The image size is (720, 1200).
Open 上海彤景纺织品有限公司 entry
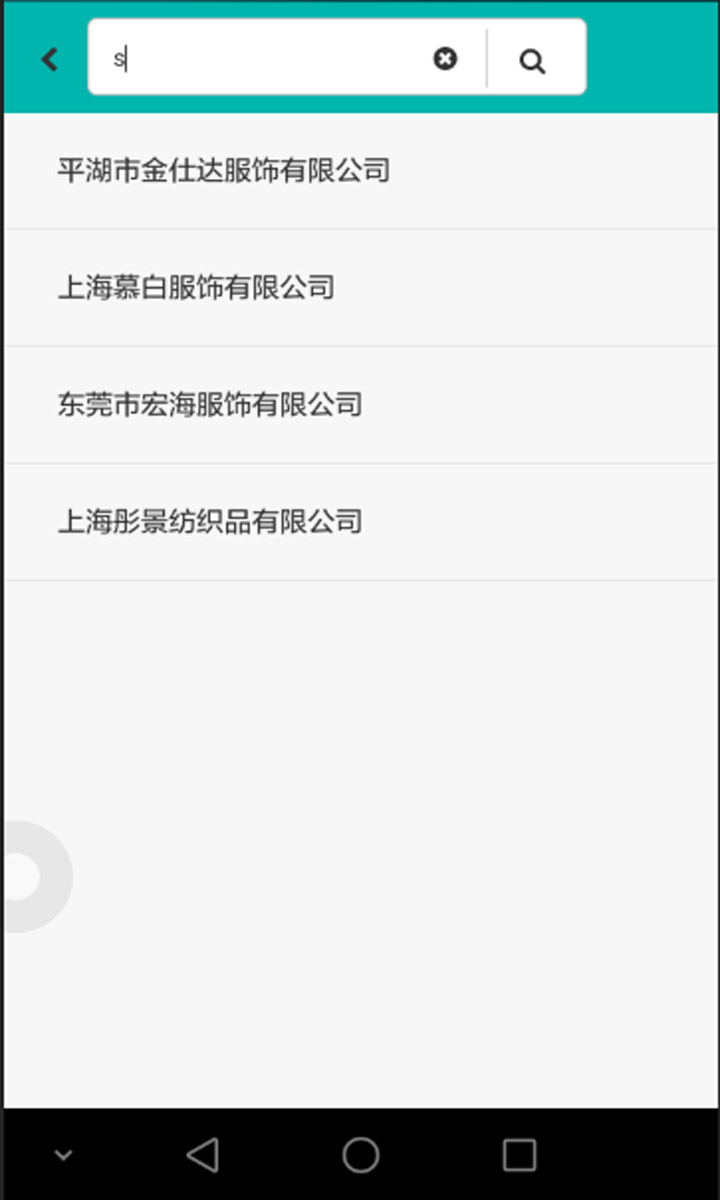[x=210, y=522]
